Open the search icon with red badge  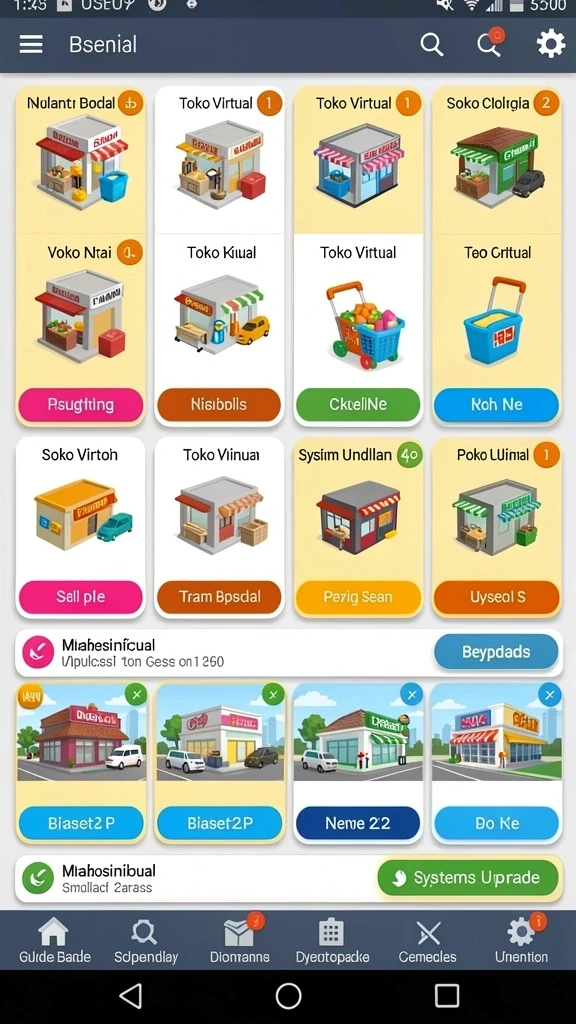(490, 43)
